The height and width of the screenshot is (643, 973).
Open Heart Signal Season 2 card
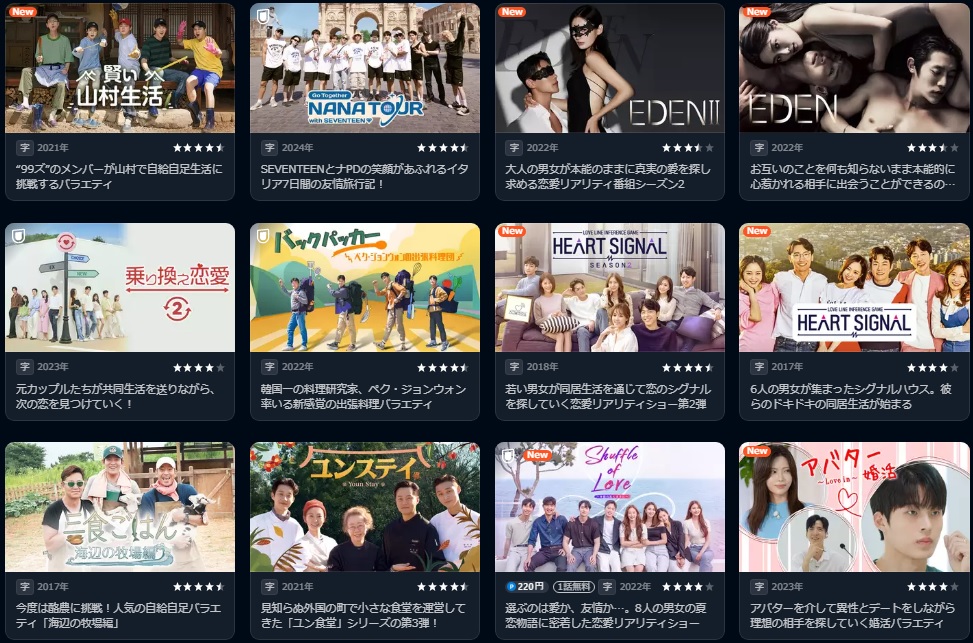coord(609,288)
